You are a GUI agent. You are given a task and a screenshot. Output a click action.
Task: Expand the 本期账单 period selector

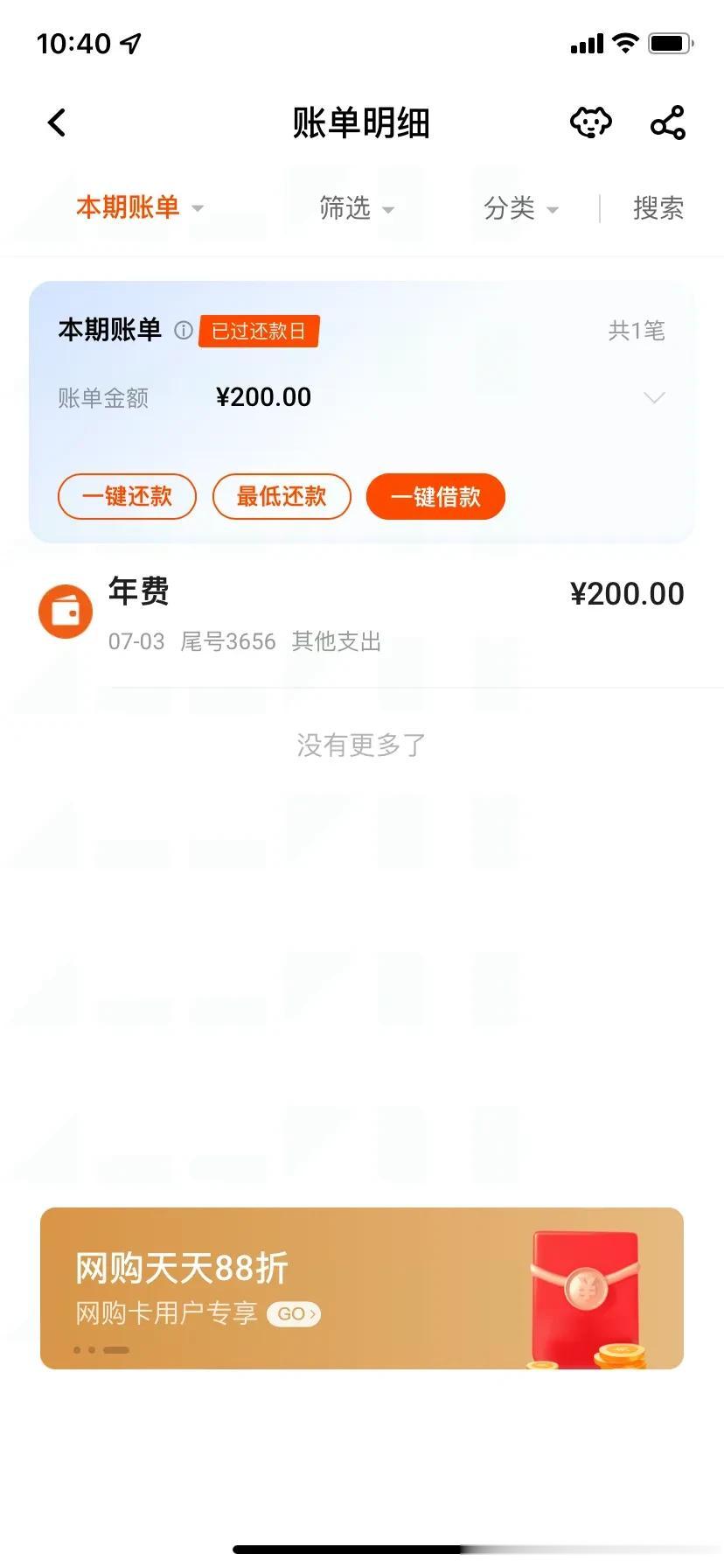click(x=140, y=208)
